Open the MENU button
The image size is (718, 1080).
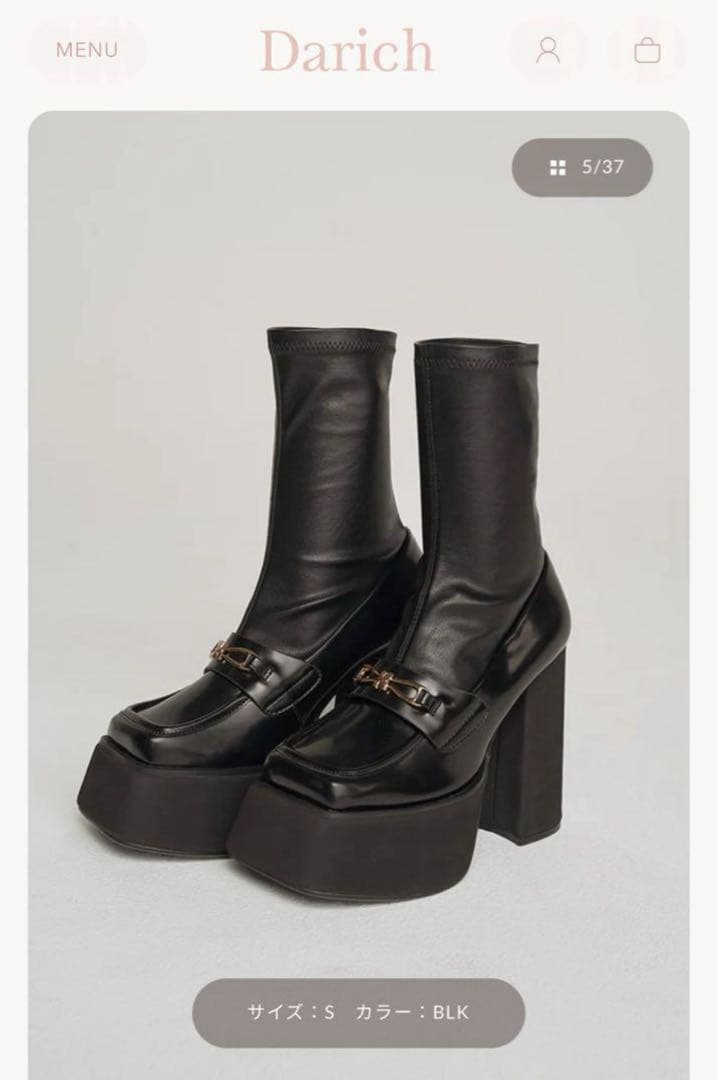click(x=86, y=49)
